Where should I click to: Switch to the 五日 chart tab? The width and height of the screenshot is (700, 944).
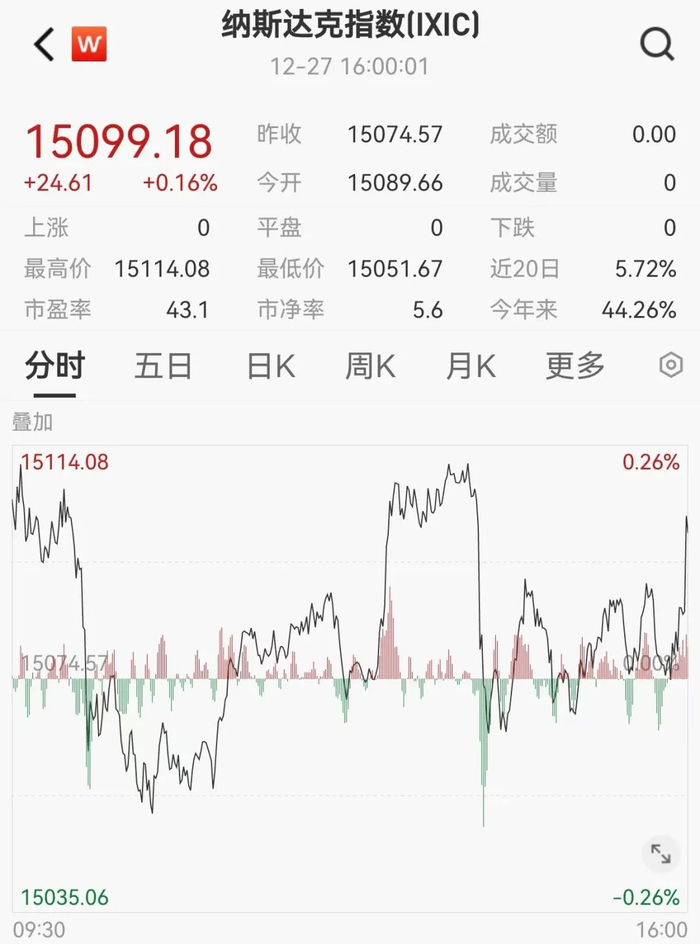[x=163, y=366]
